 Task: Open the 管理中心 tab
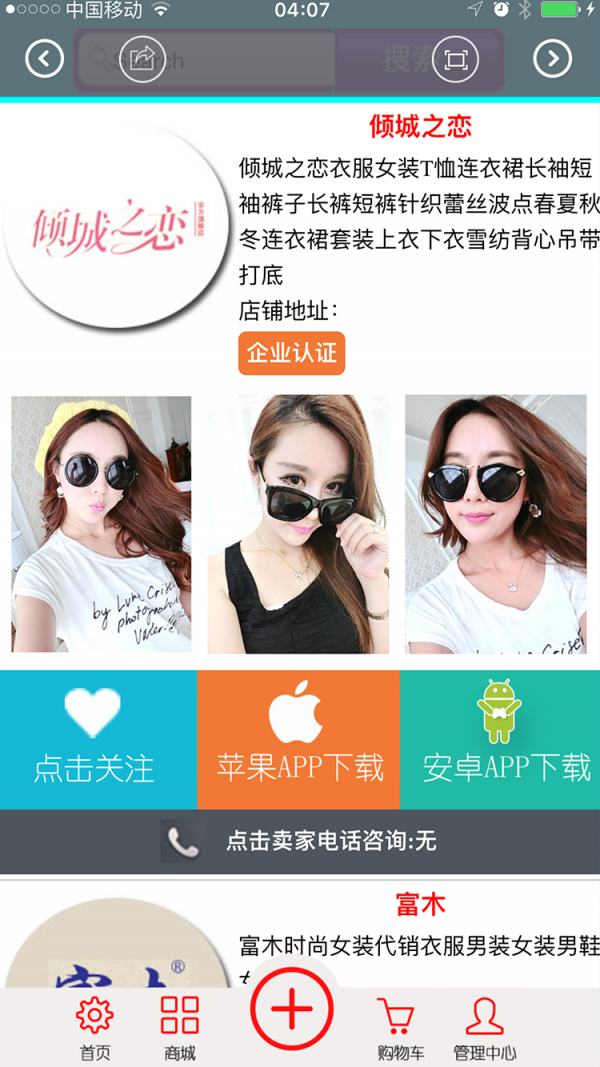pos(484,1028)
